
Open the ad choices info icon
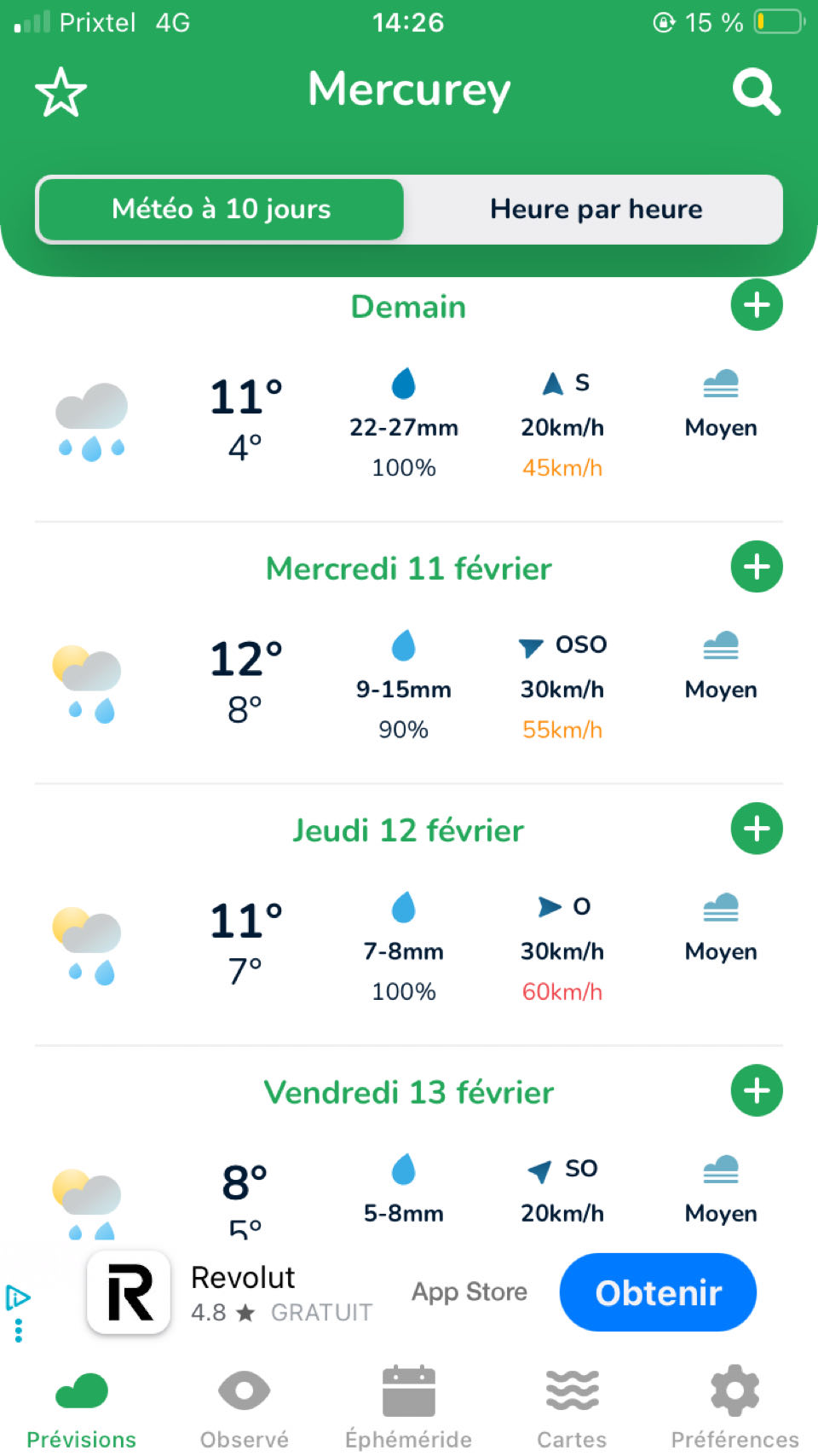click(x=18, y=1297)
